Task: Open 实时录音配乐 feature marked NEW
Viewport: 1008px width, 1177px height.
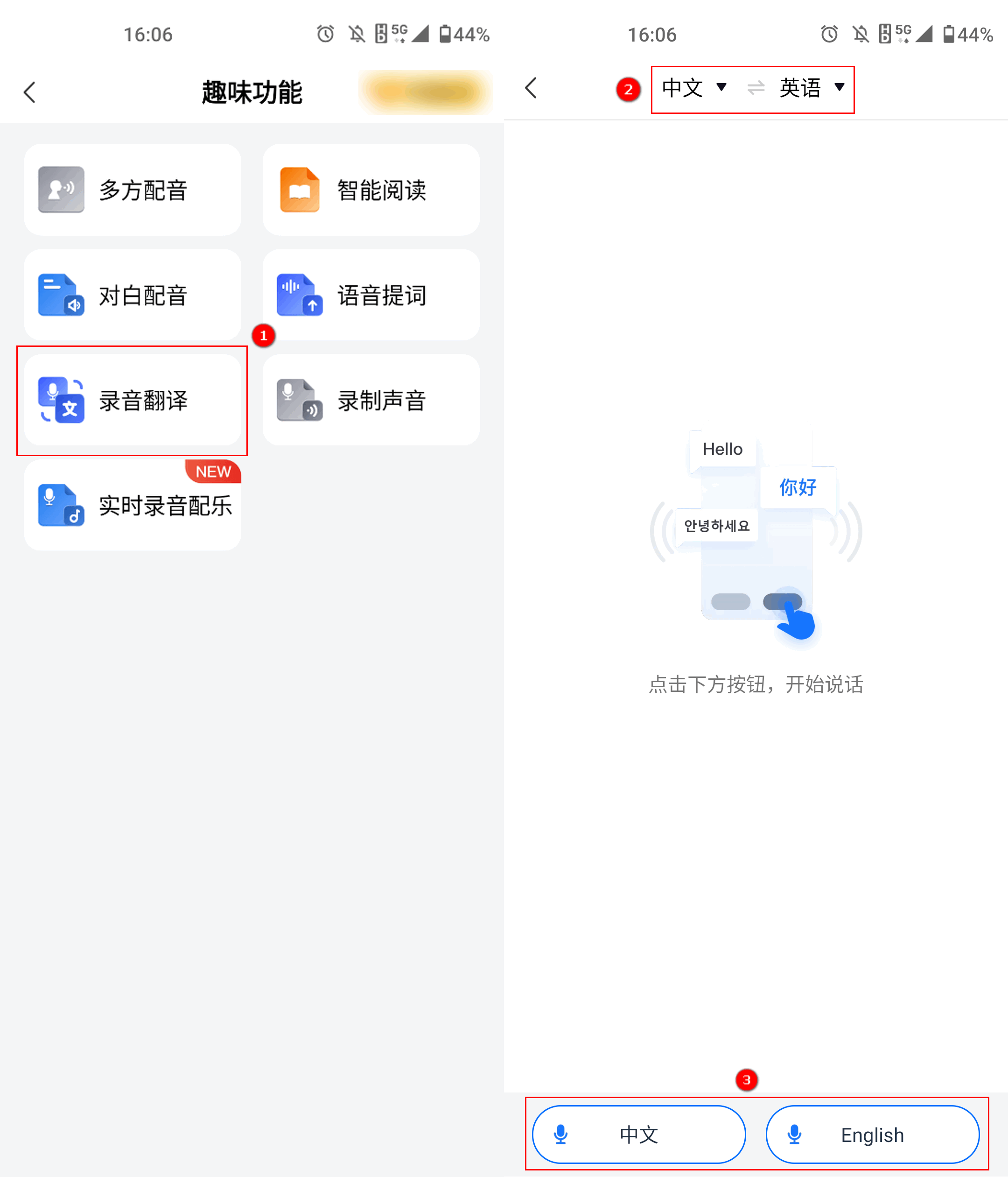Action: [133, 505]
